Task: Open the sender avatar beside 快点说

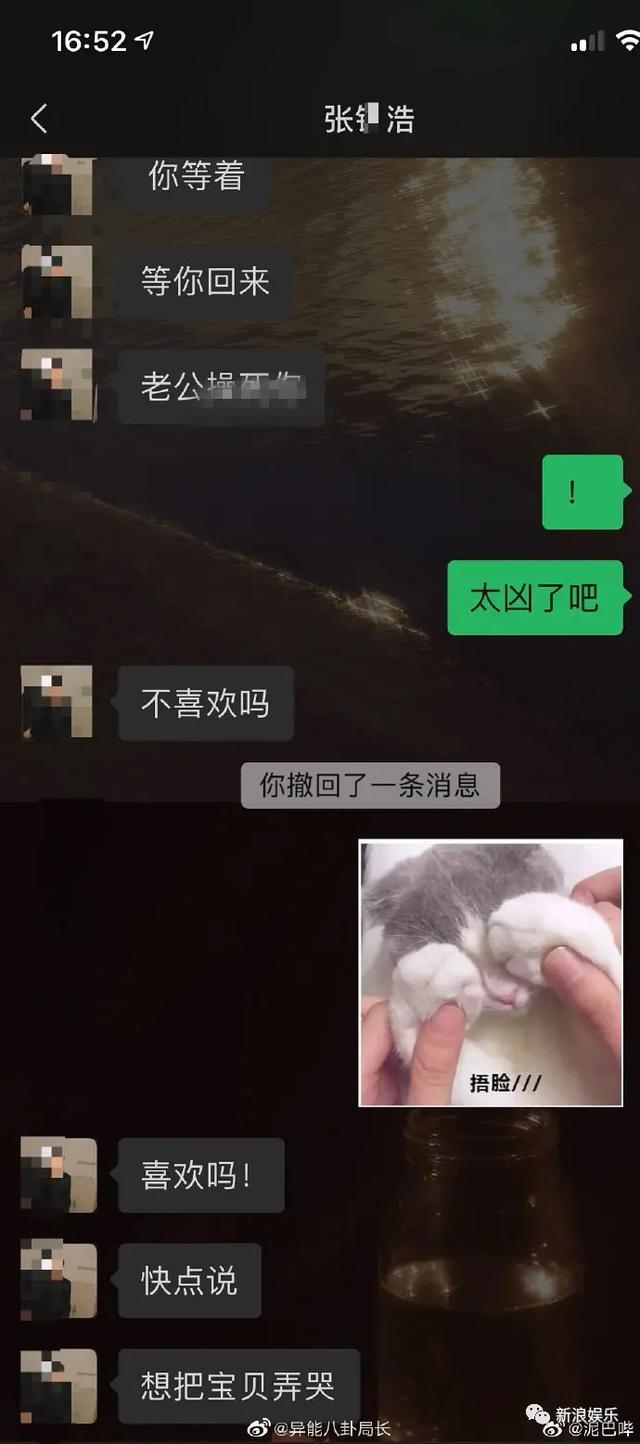Action: [x=58, y=1279]
